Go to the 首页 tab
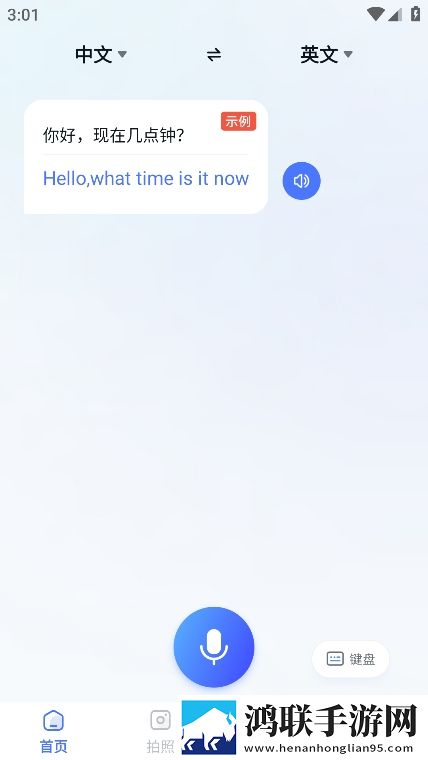This screenshot has width=428, height=760. (53, 732)
